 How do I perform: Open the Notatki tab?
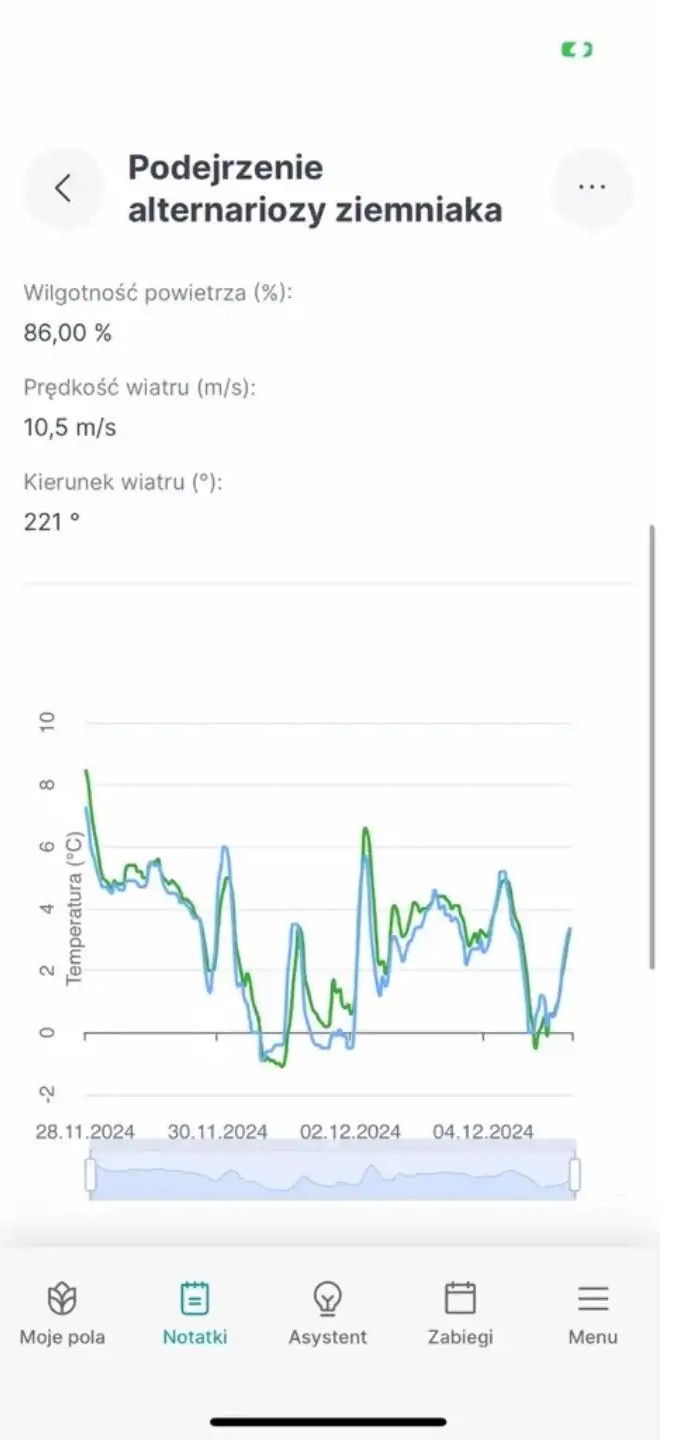[x=195, y=1314]
